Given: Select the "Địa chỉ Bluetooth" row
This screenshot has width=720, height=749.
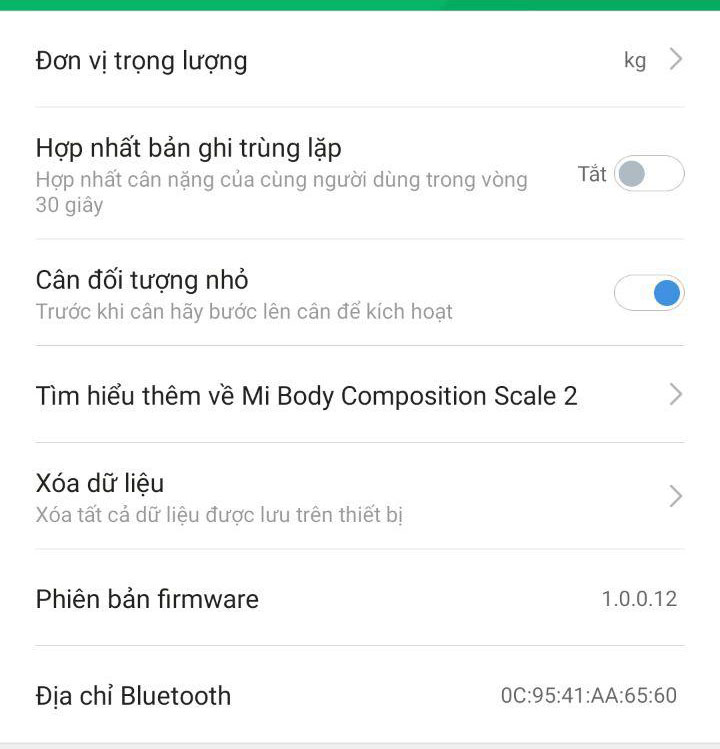Looking at the screenshot, I should coord(132,696).
